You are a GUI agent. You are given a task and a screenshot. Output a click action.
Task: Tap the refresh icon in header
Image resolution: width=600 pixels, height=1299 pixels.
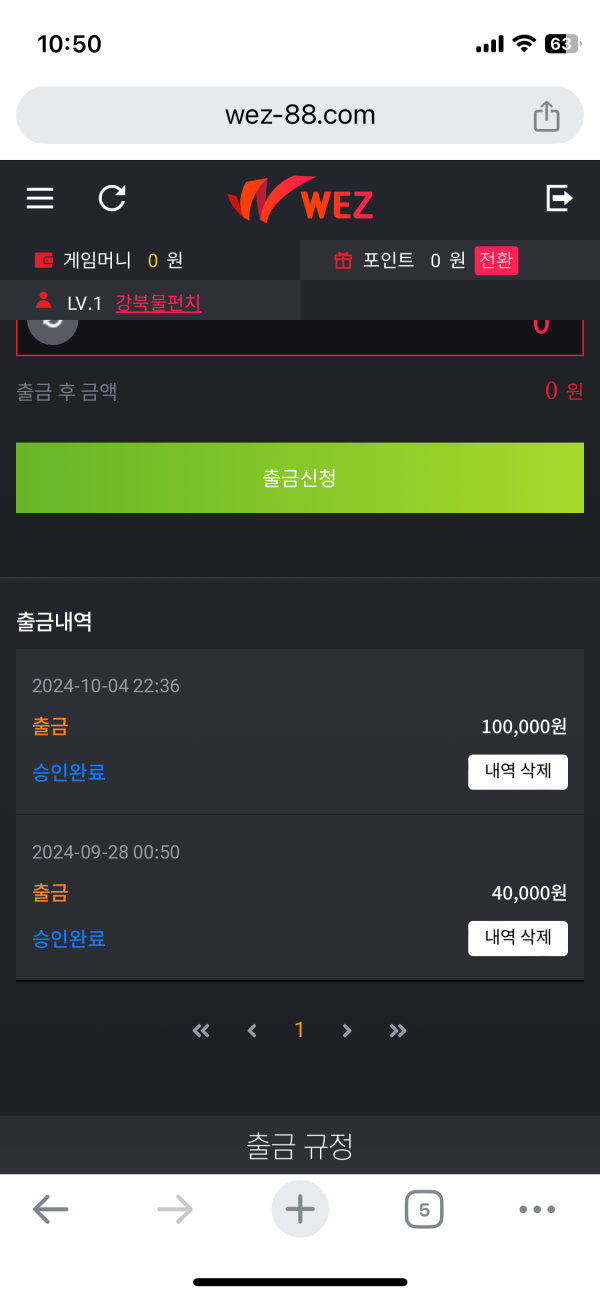112,198
